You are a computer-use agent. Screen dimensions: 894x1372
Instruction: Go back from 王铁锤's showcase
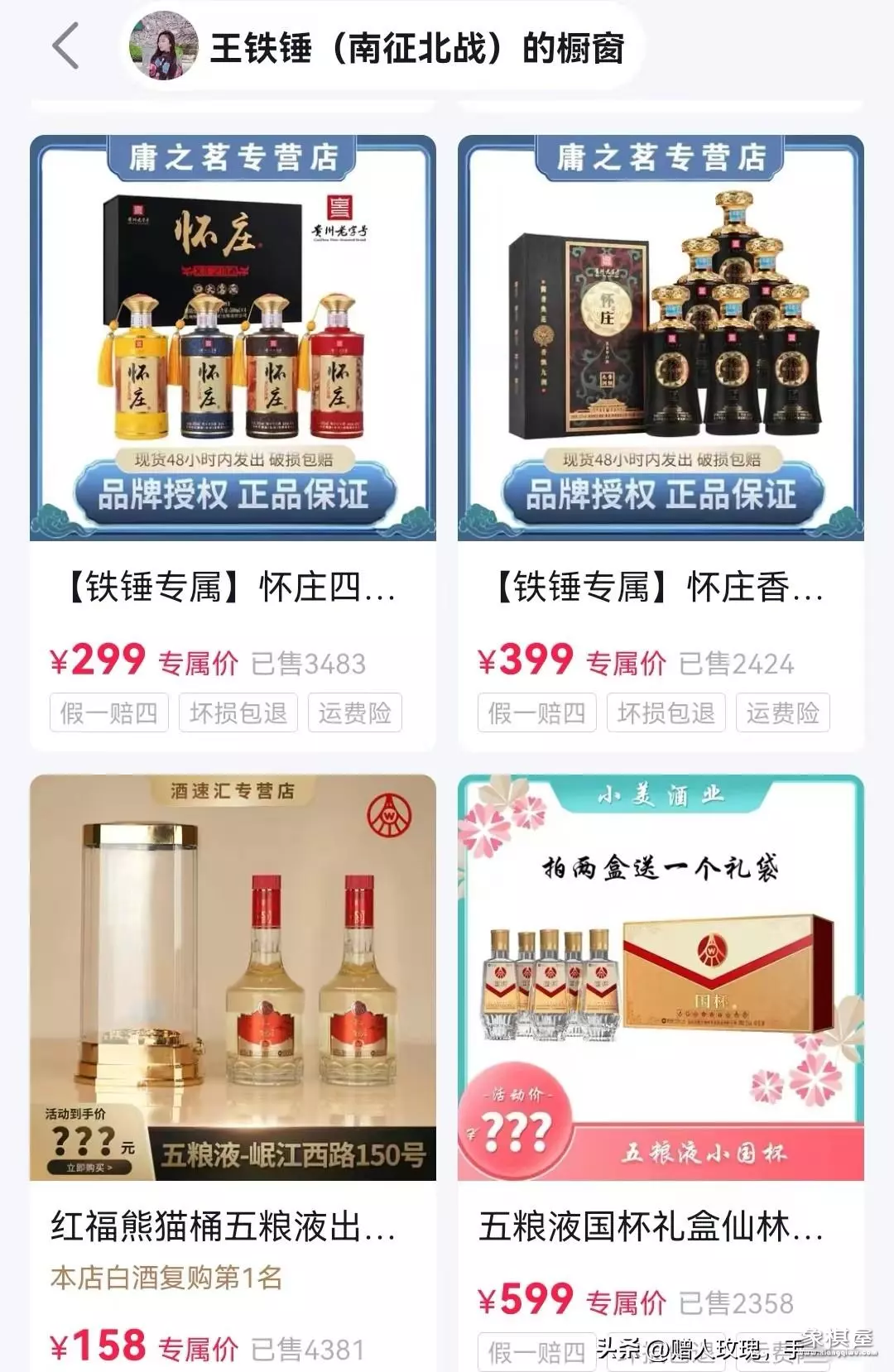66,47
